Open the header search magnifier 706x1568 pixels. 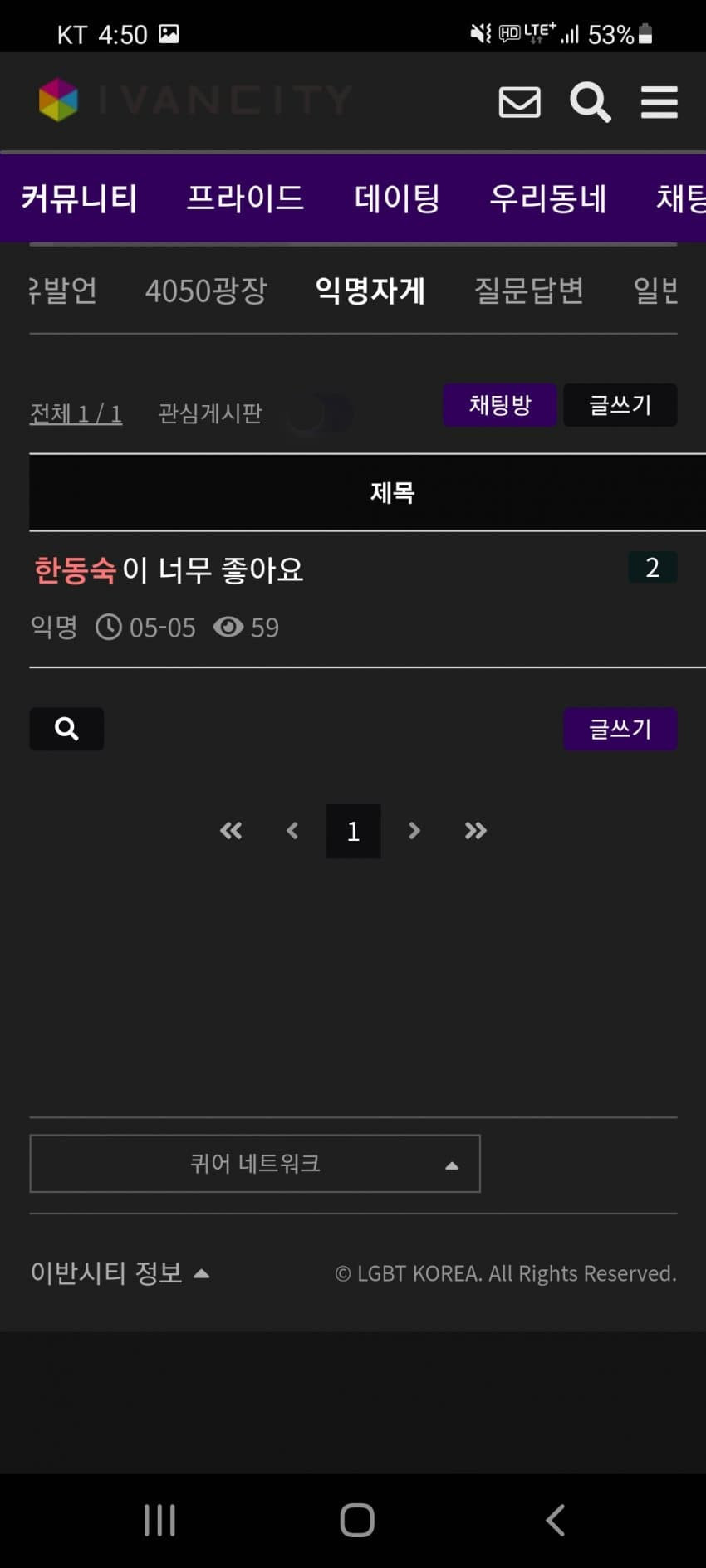coord(590,102)
